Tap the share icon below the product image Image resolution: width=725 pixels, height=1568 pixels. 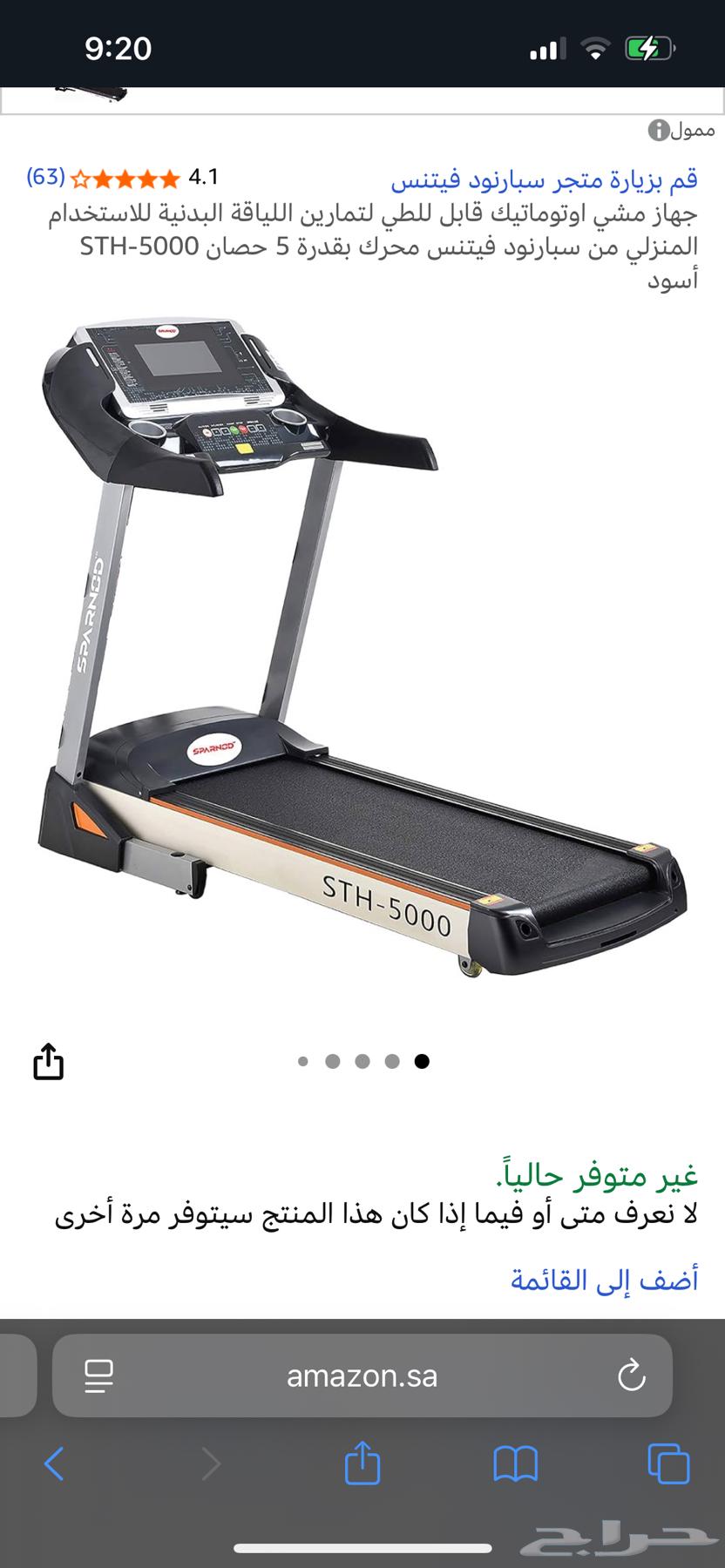(50, 1063)
